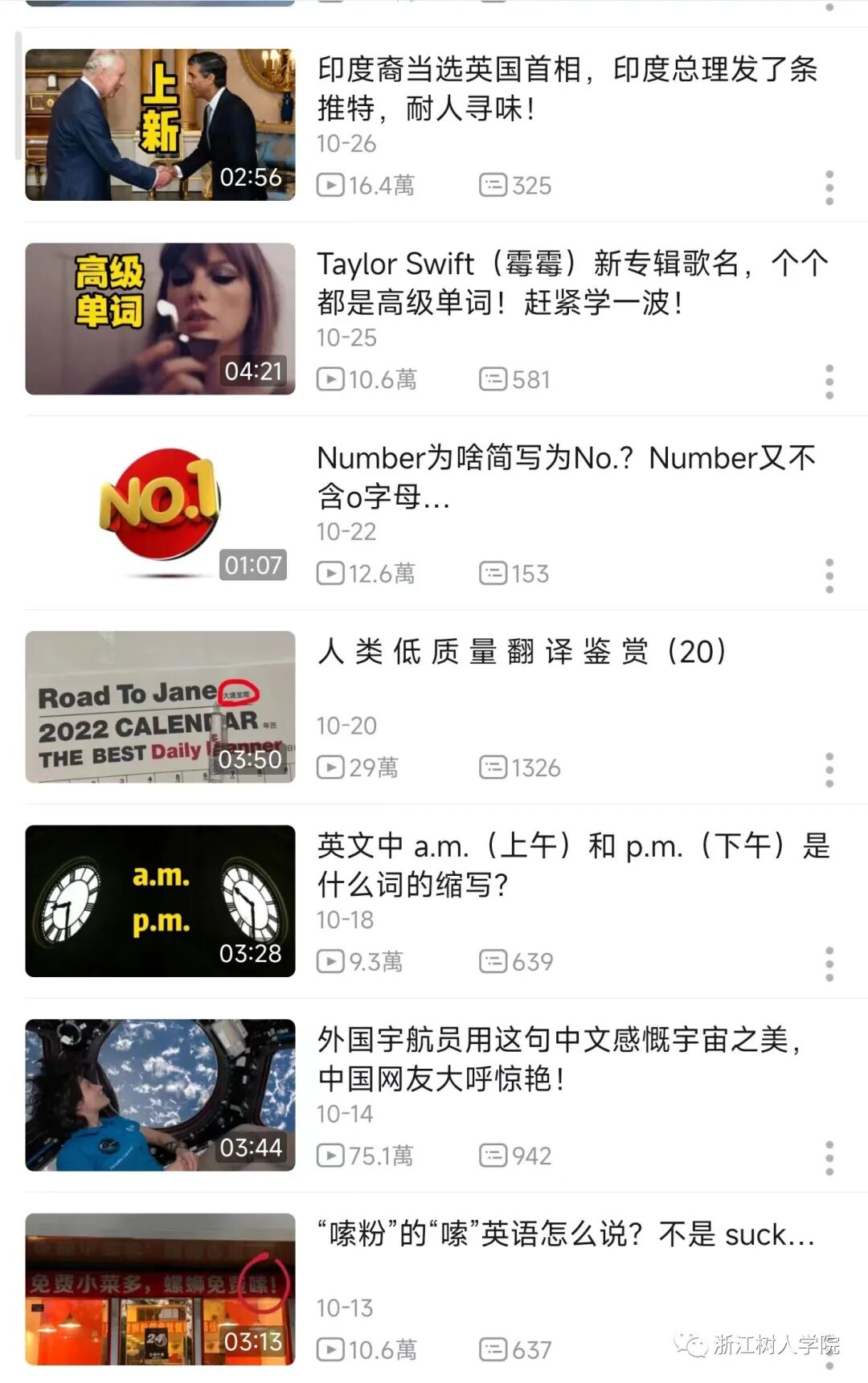The height and width of the screenshot is (1383, 868).
Task: Open the overflow menu on the a.m. p.m. video
Action: point(829,964)
